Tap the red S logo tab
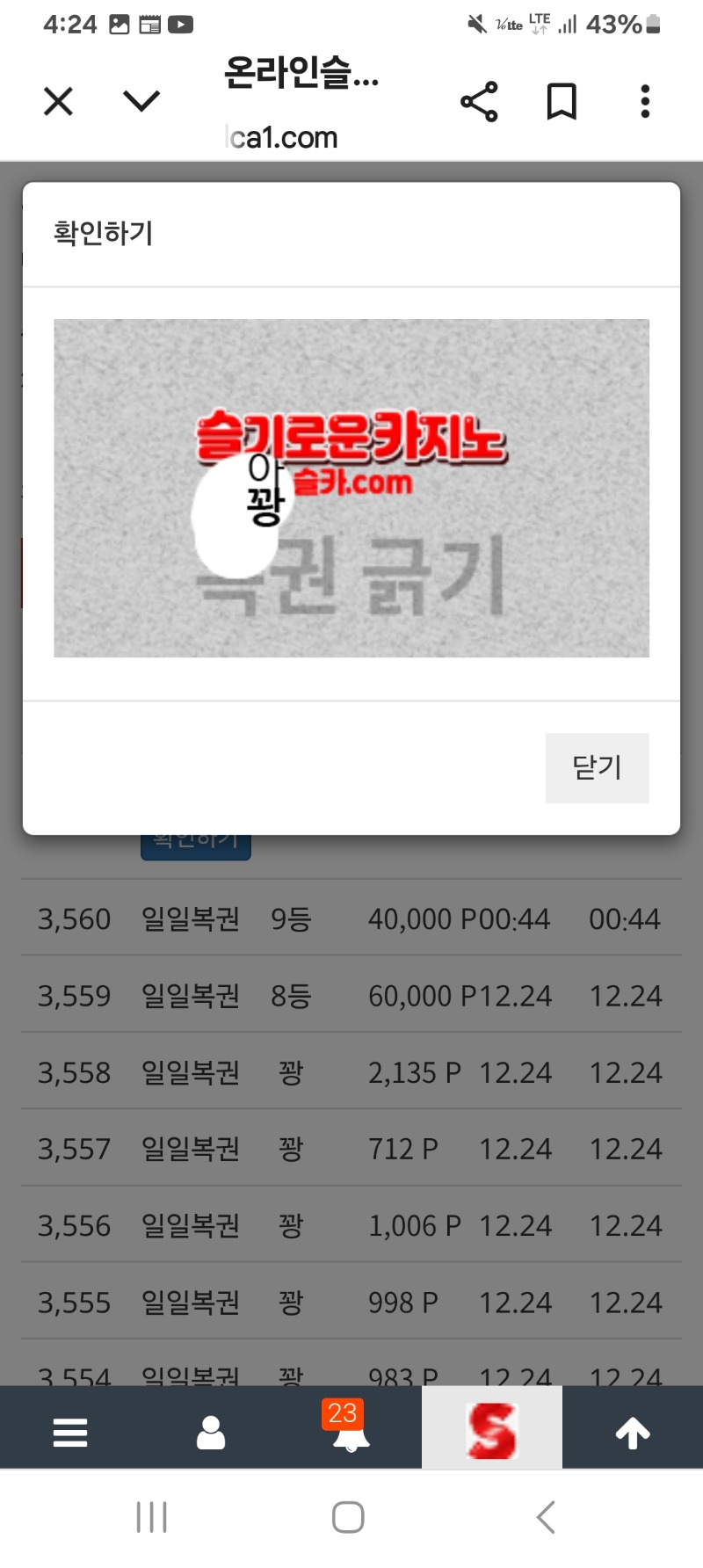The width and height of the screenshot is (703, 1568). pyautogui.click(x=491, y=1431)
